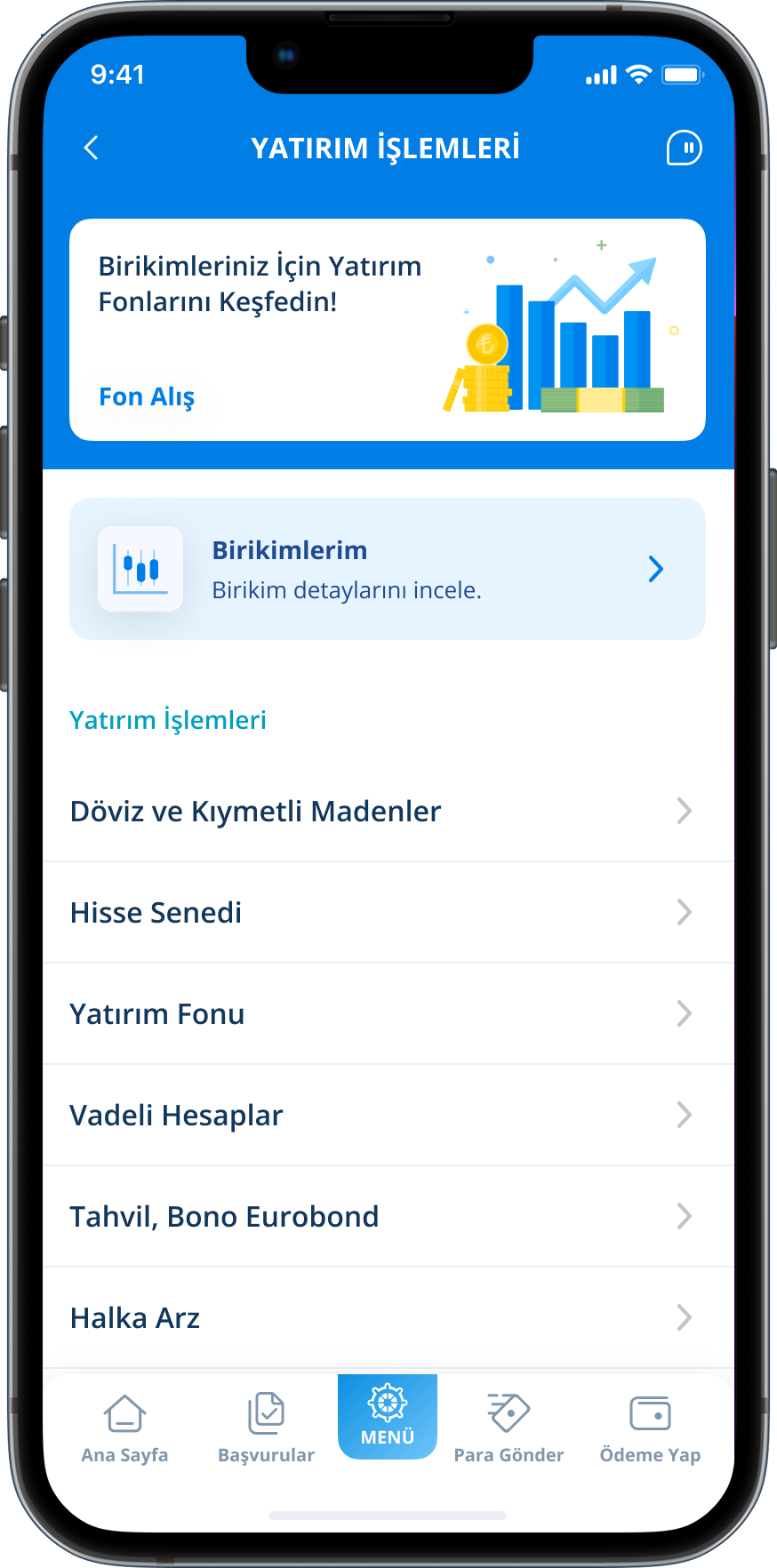Expand Döviz ve Kıymetli Madenler with its chevron
This screenshot has width=777, height=1568.
pyautogui.click(x=683, y=811)
